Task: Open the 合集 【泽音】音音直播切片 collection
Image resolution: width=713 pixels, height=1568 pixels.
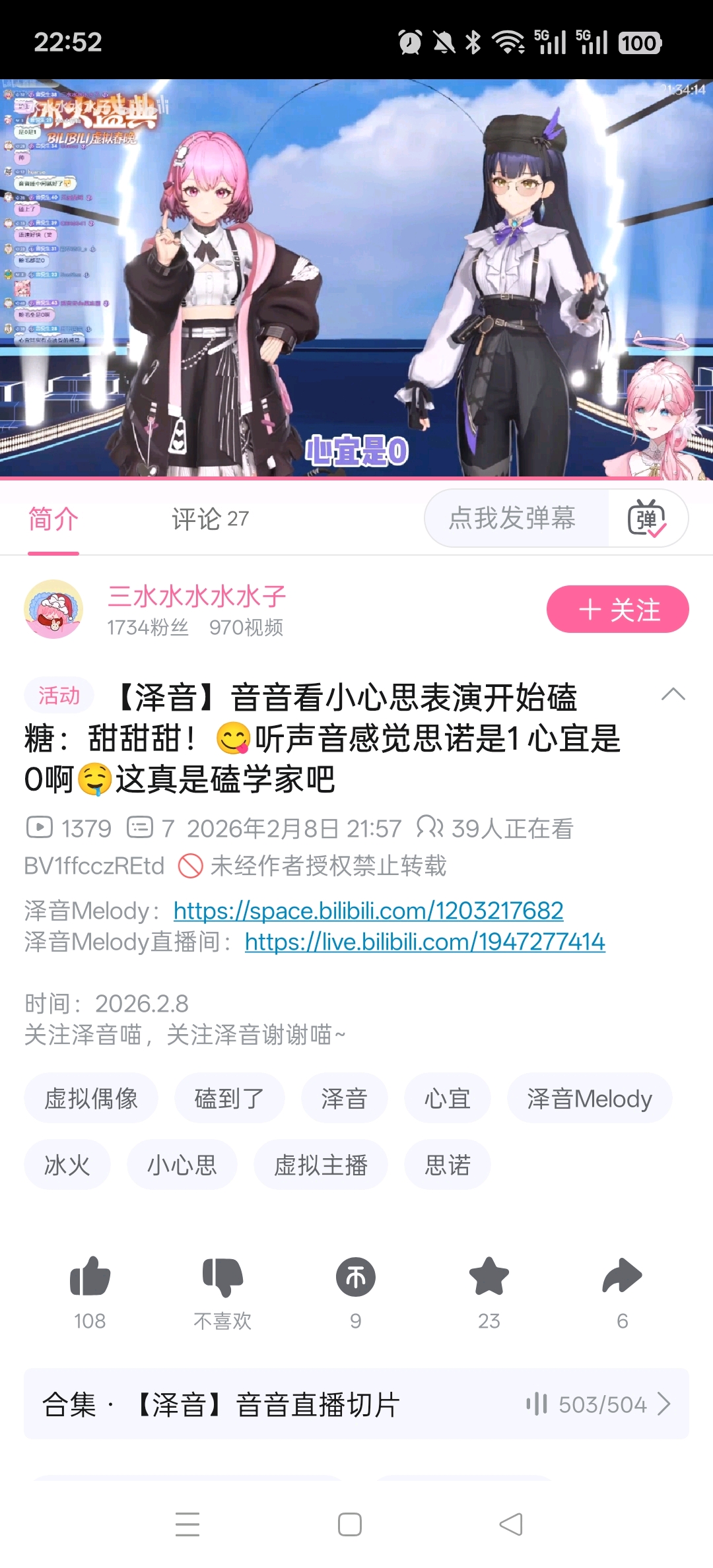Action: 356,1404
